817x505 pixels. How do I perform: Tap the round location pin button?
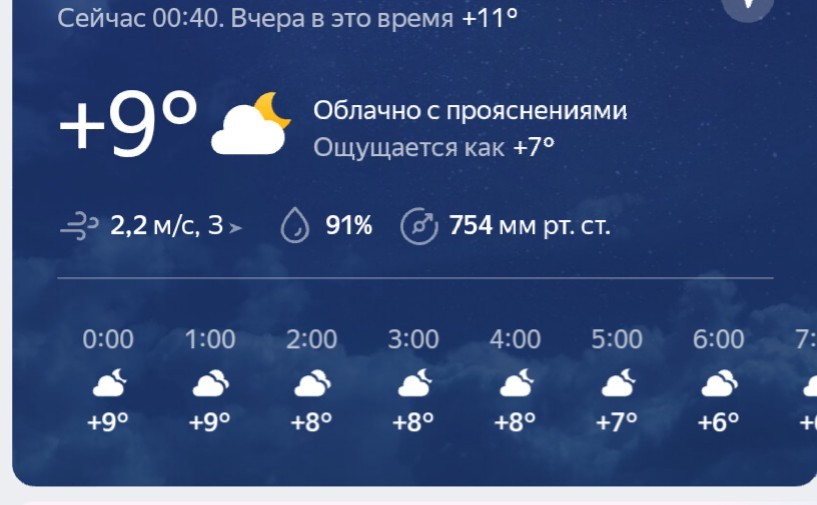[748, 6]
